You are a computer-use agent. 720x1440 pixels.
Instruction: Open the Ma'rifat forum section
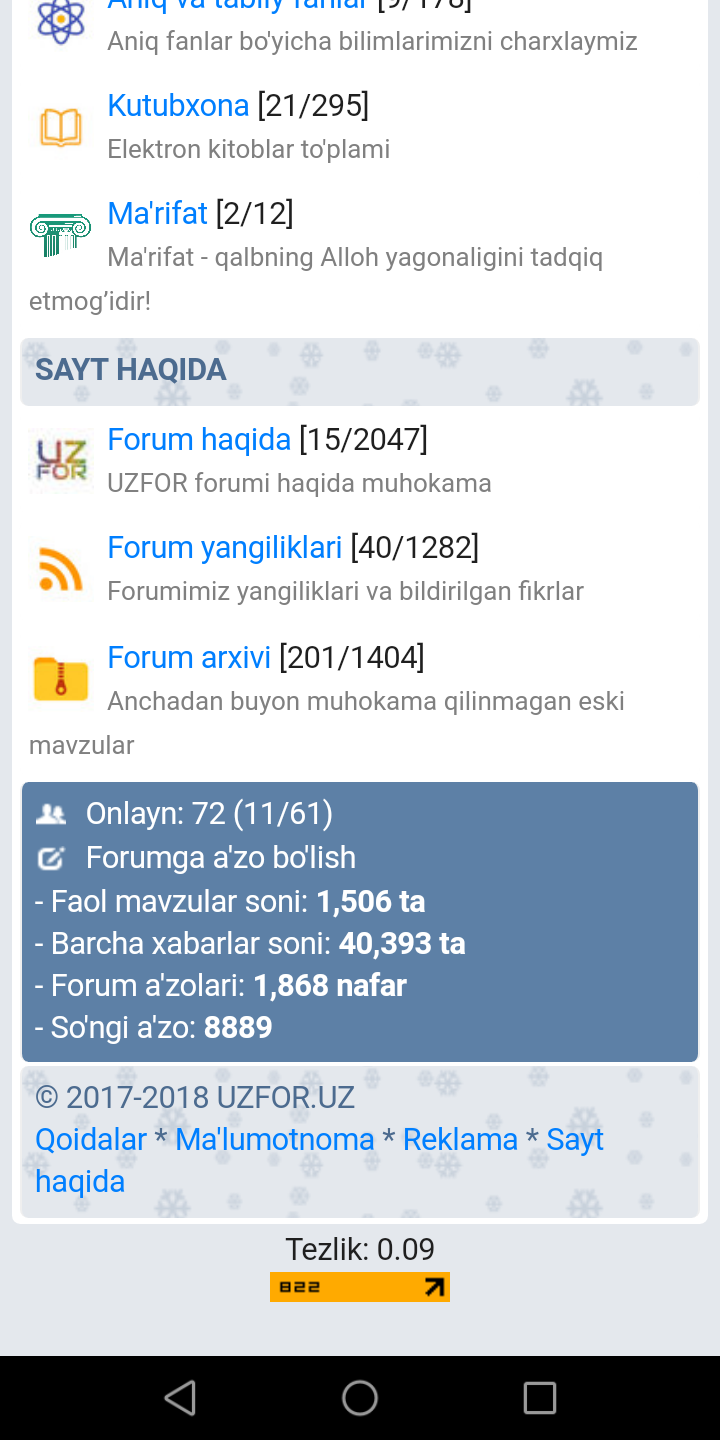coord(157,213)
